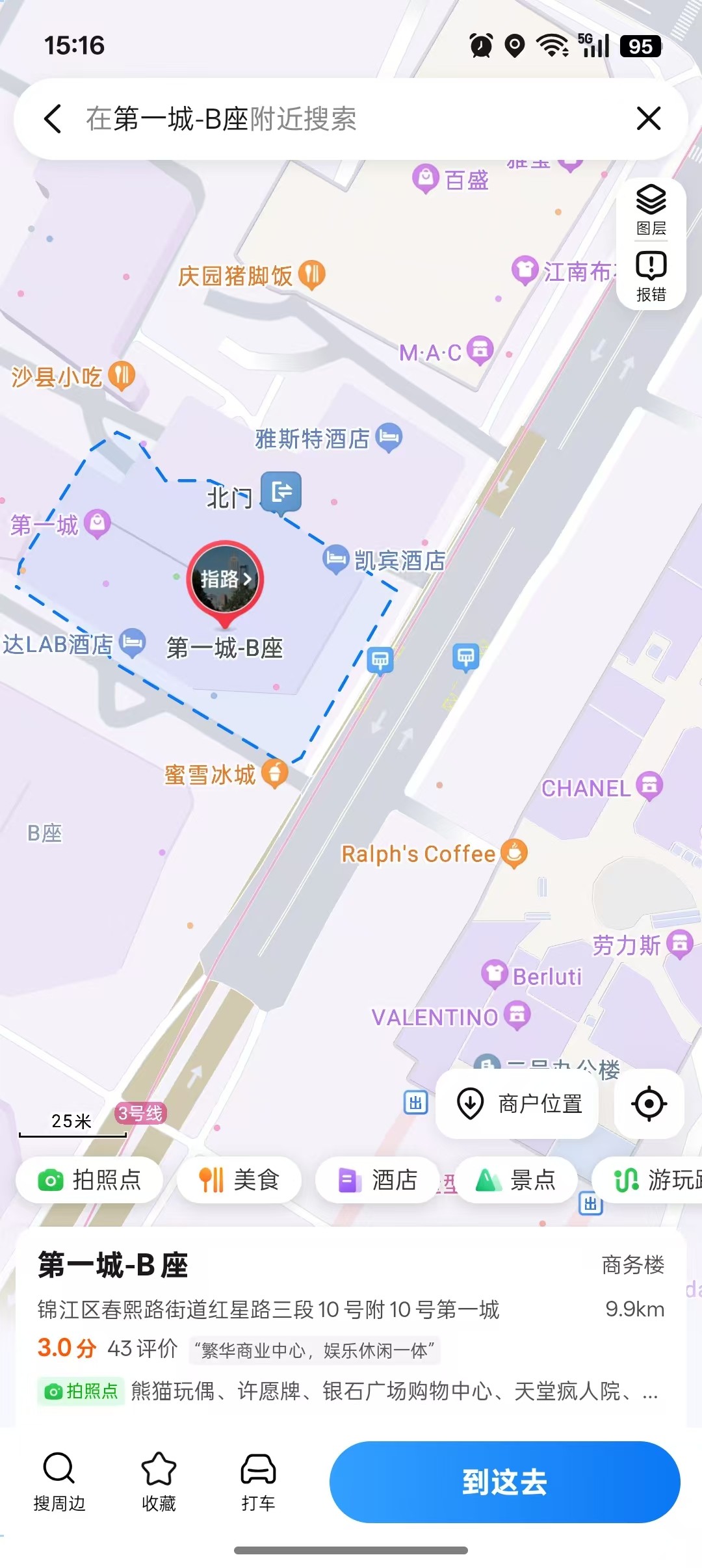This screenshot has width=702, height=1568.
Task: Open the 图层 map layers option
Action: (x=651, y=209)
